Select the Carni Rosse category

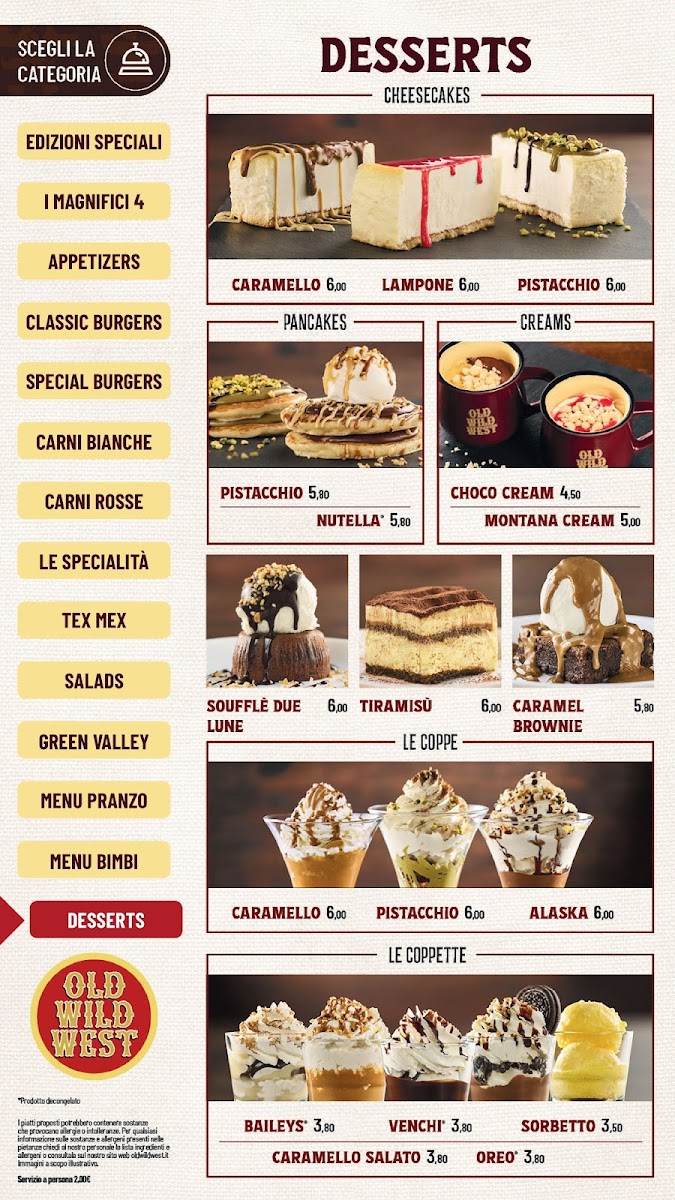[94, 501]
